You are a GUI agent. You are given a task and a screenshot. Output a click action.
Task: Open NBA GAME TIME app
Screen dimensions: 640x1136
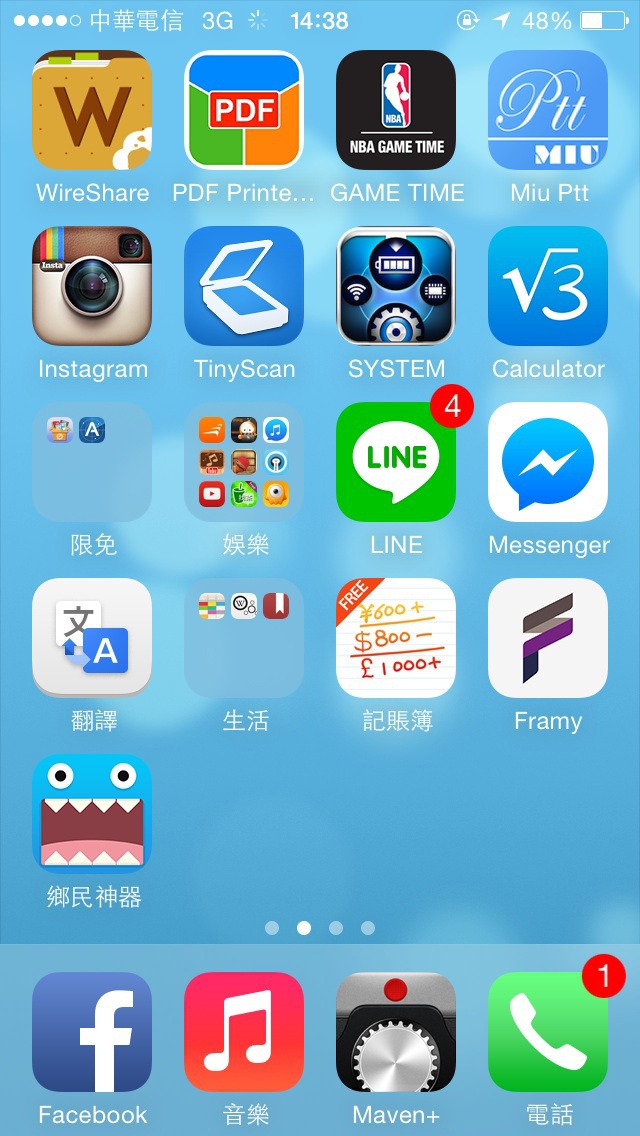396,110
